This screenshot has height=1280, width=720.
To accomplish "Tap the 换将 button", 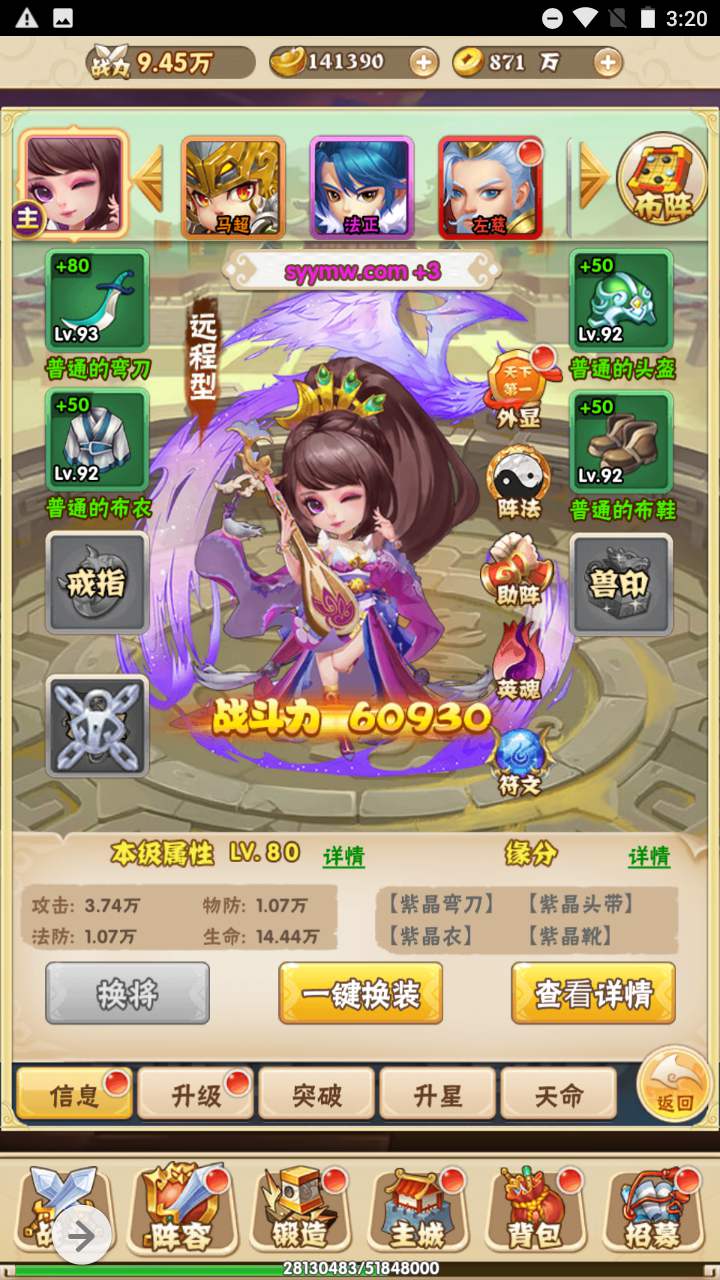I will click(x=127, y=993).
